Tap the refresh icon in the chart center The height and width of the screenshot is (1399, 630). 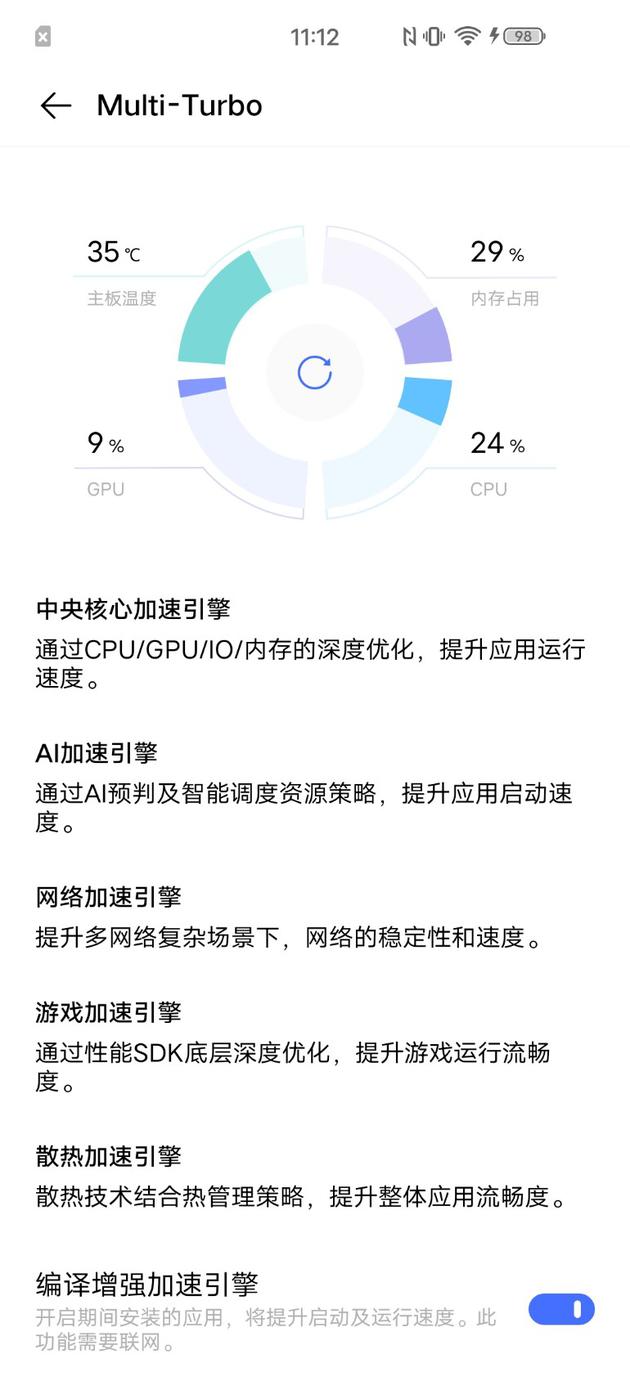click(315, 372)
